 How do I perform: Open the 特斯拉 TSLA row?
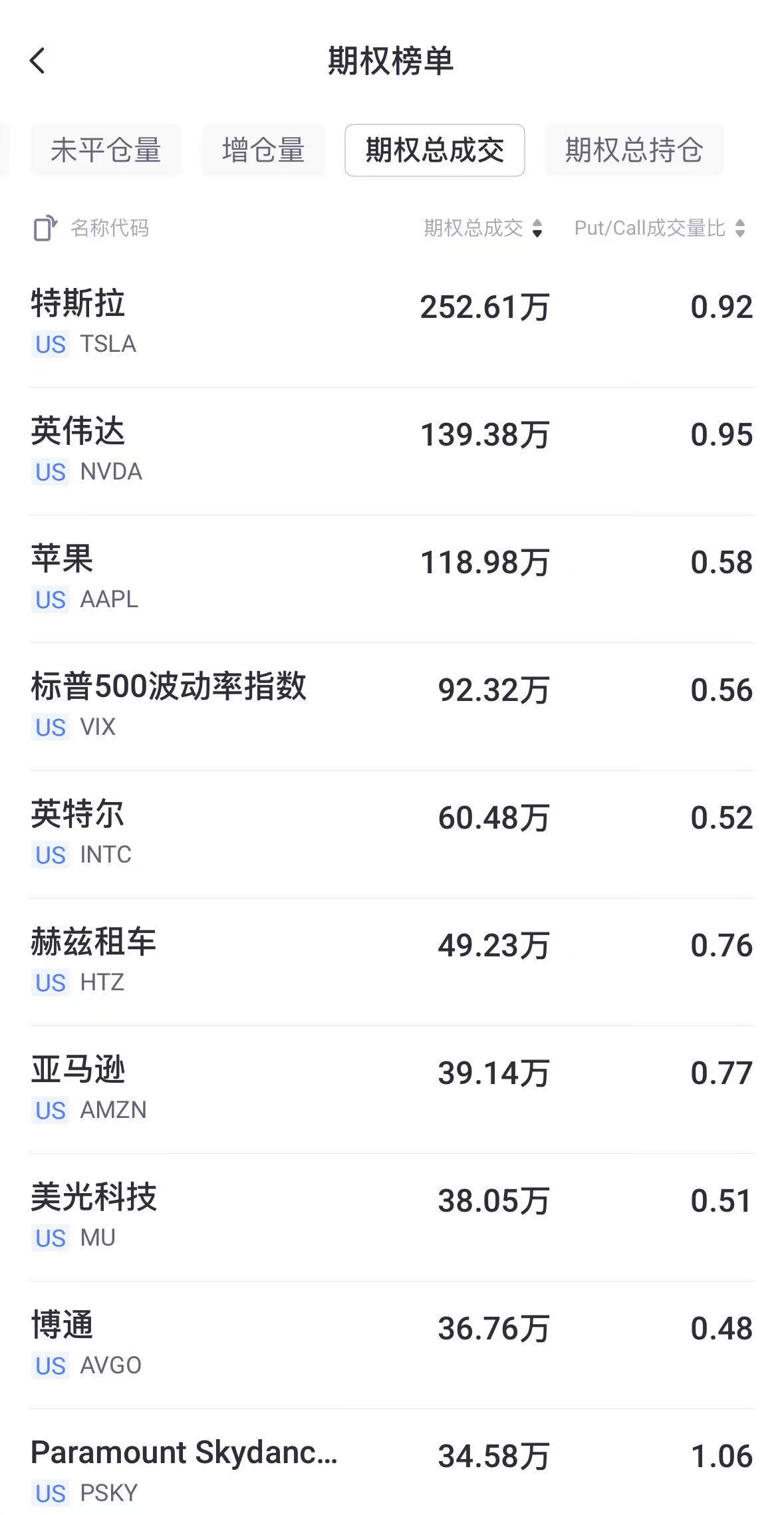pos(392,323)
